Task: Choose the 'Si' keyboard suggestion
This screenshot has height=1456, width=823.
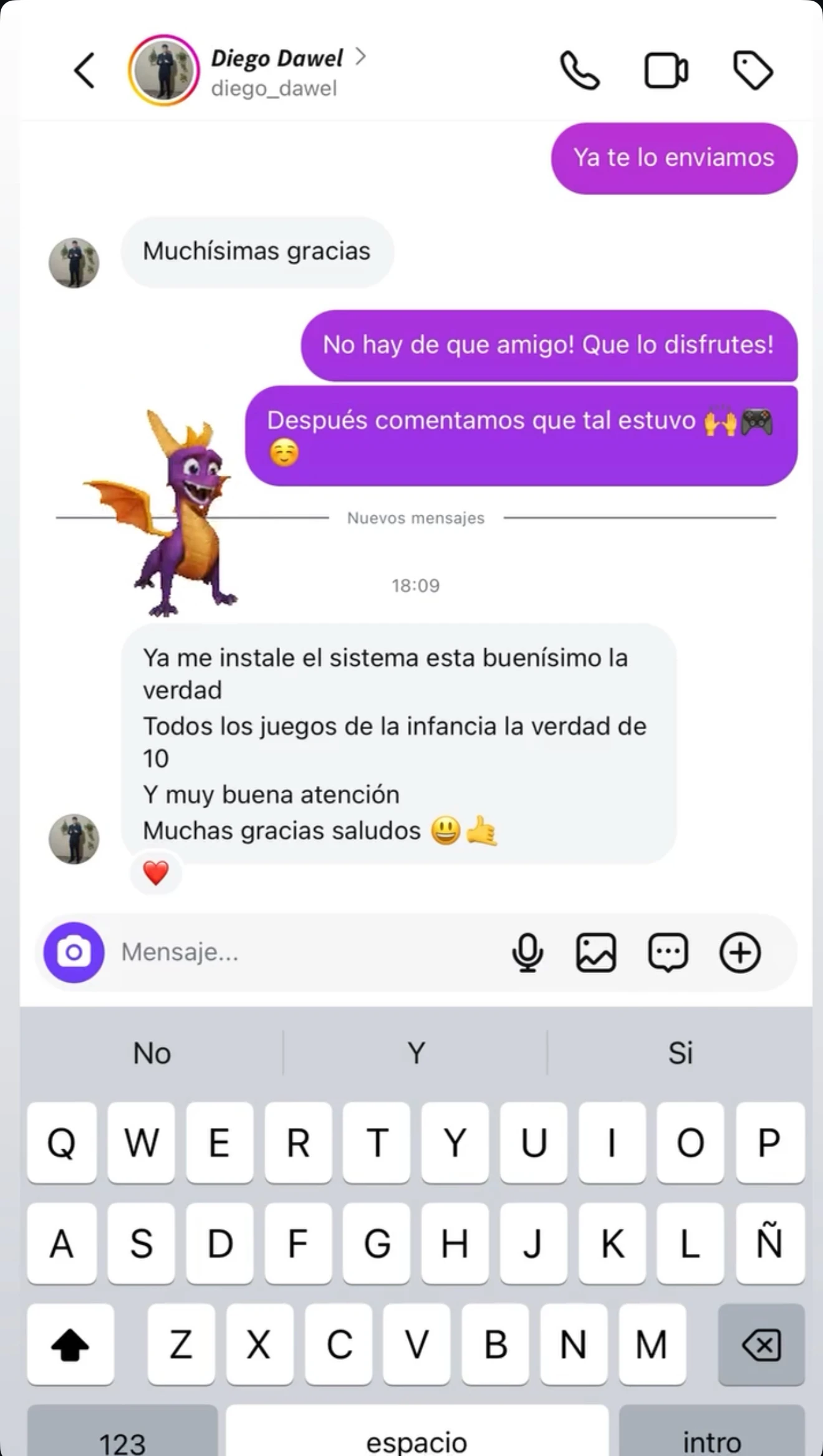Action: [x=680, y=1053]
